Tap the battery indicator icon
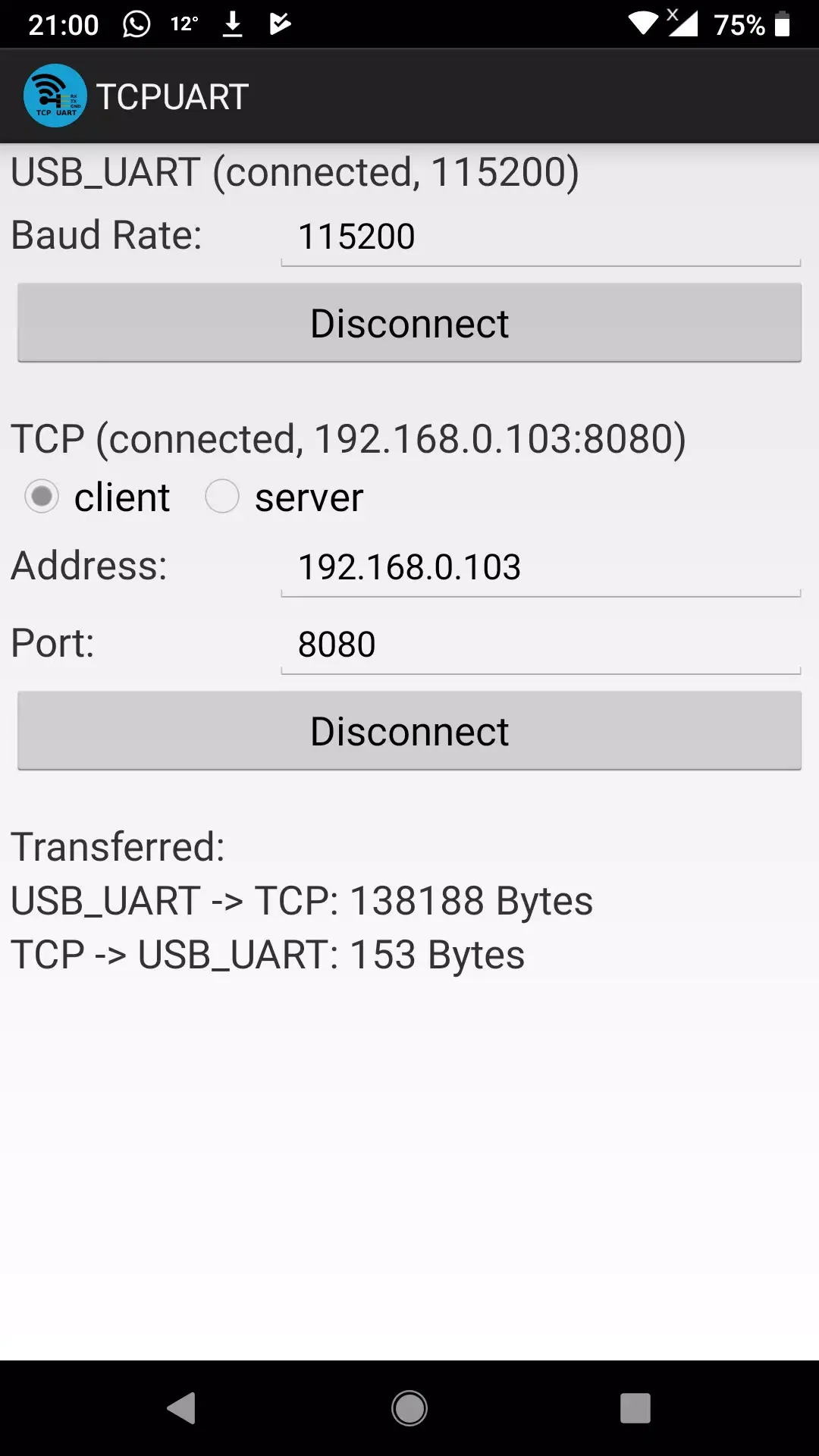The width and height of the screenshot is (819, 1456). [783, 23]
